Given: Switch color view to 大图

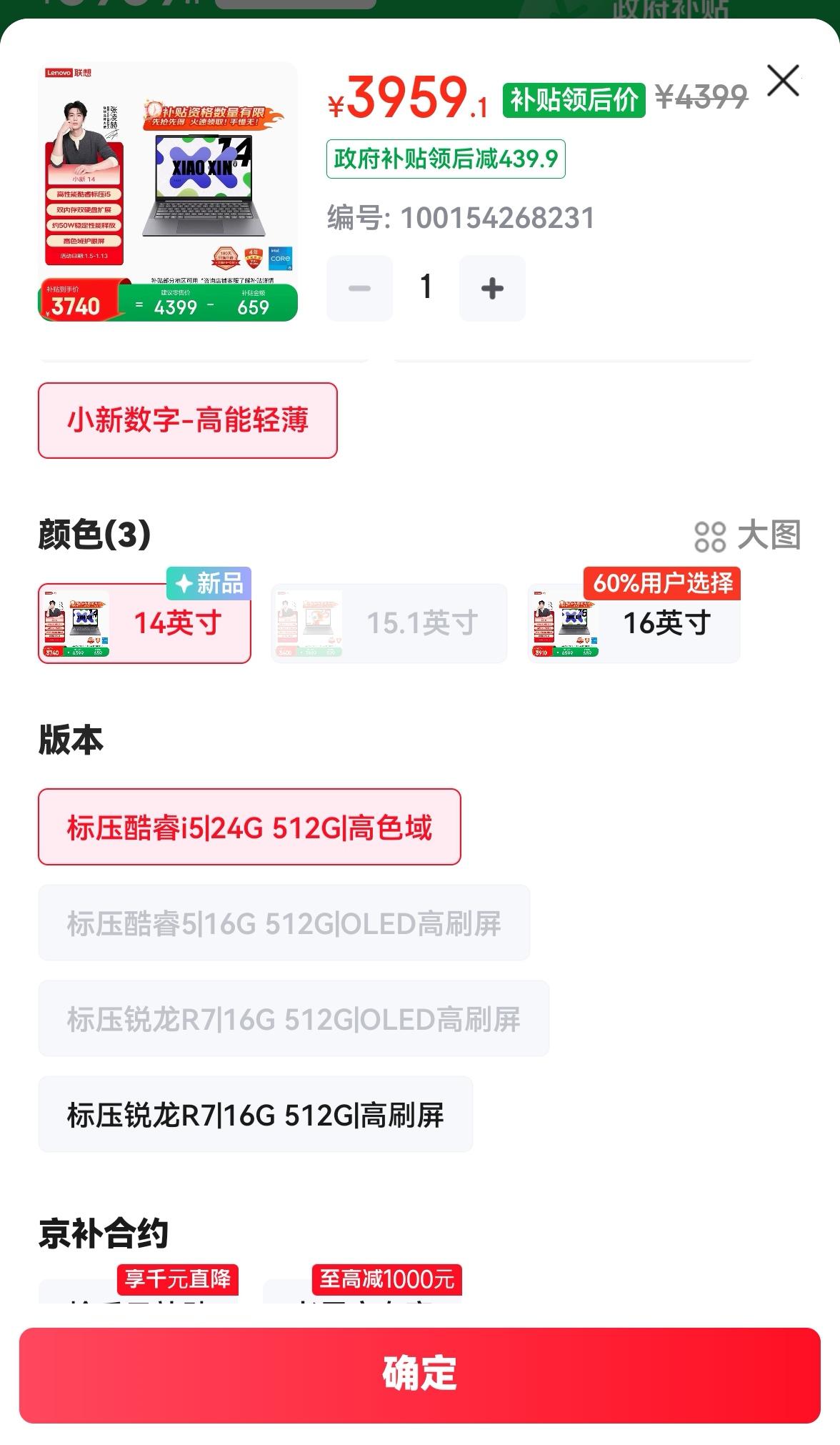Looking at the screenshot, I should 747,535.
